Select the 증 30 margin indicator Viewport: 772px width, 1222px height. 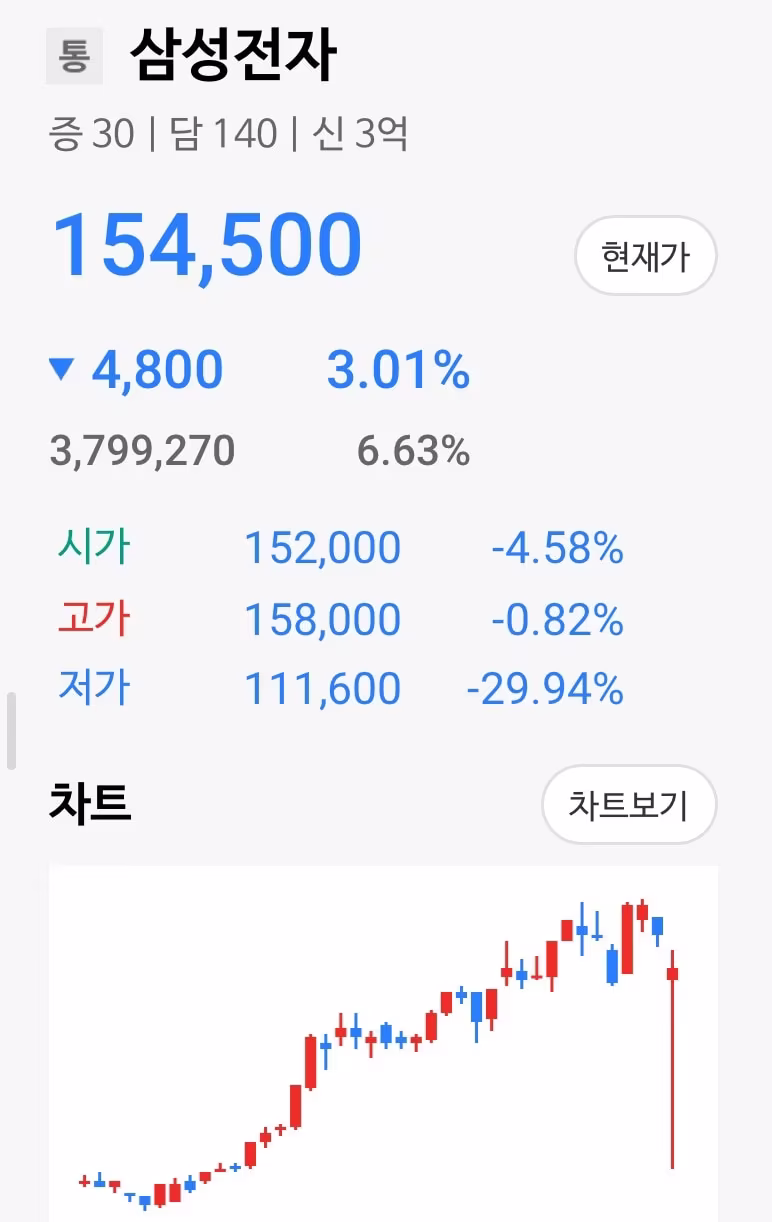(x=85, y=132)
